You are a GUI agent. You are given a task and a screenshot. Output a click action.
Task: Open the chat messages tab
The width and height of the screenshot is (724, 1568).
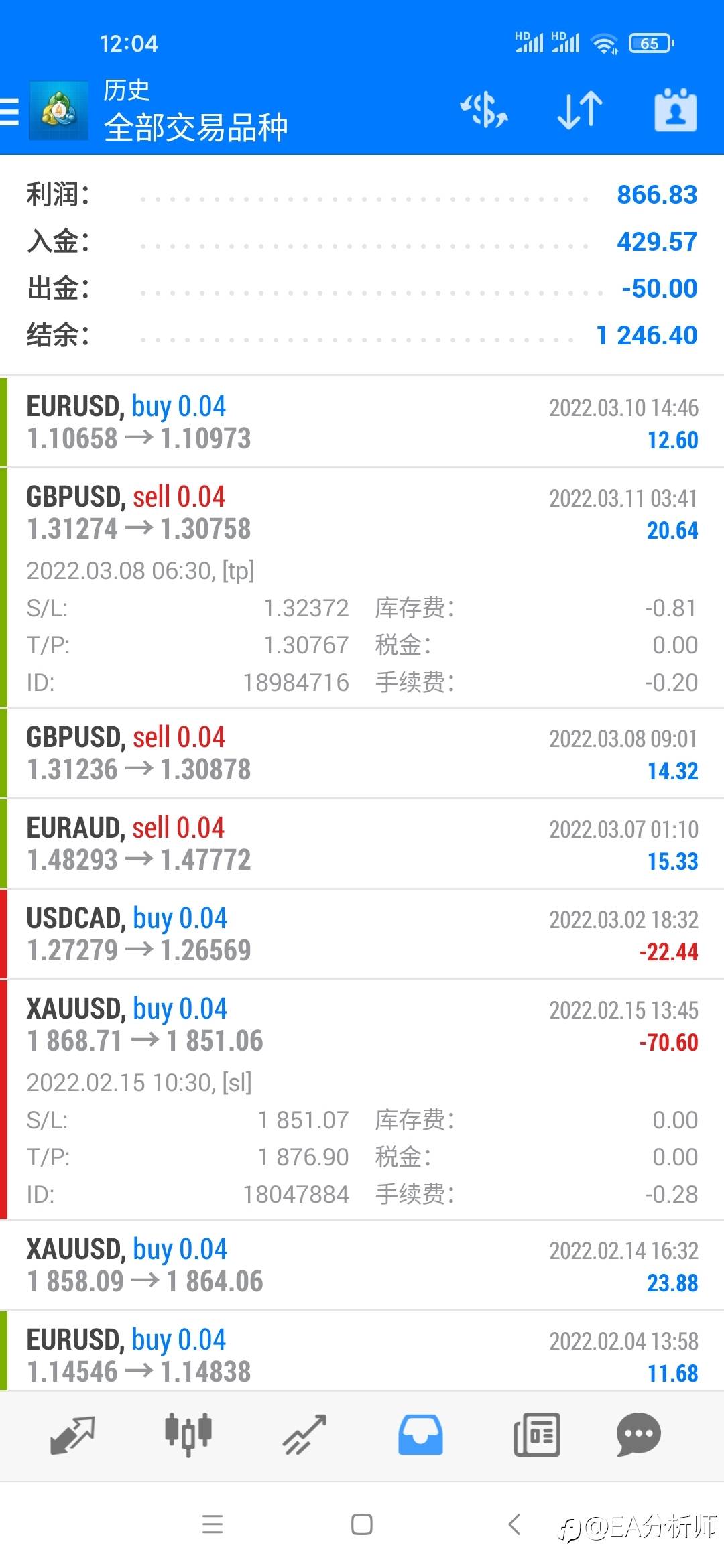pyautogui.click(x=638, y=1435)
